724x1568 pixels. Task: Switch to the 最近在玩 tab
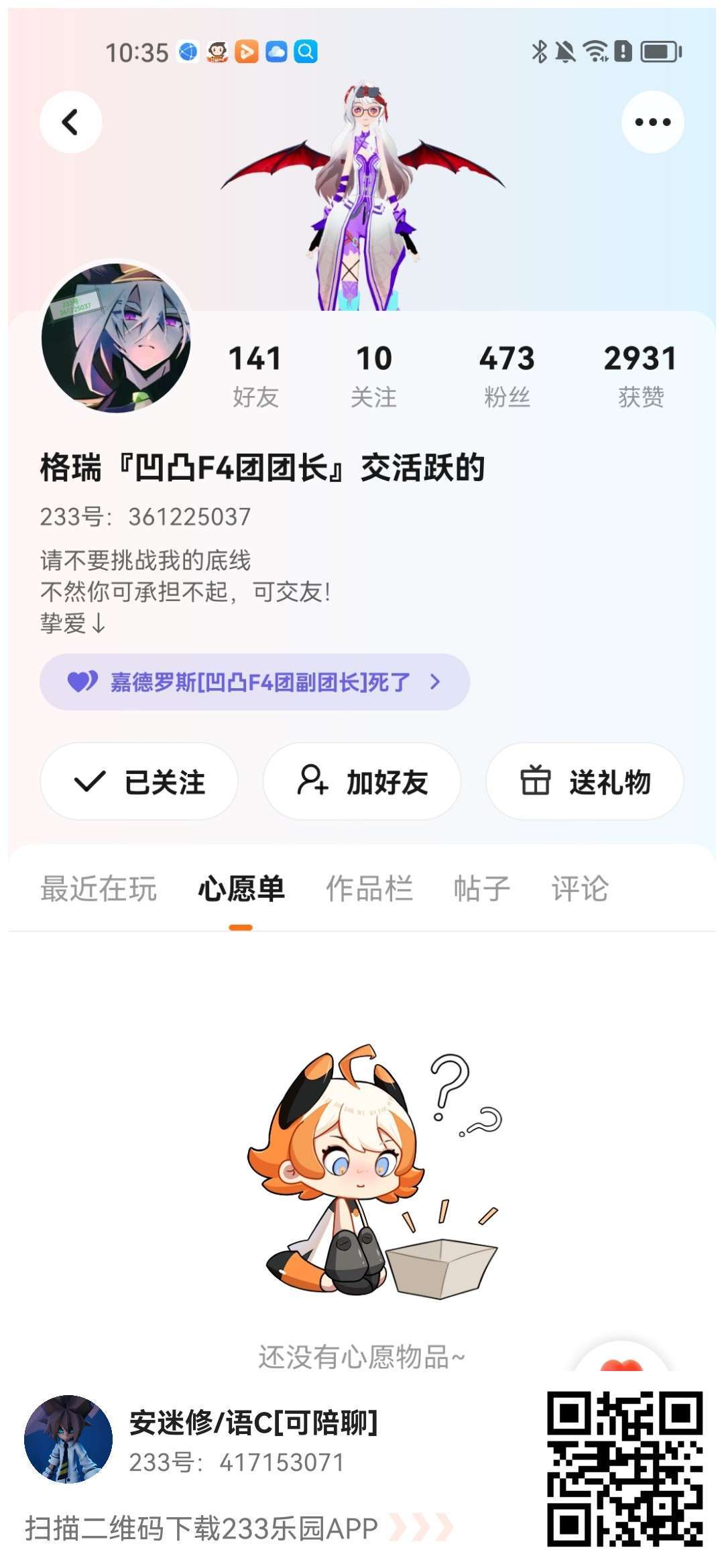click(x=99, y=889)
